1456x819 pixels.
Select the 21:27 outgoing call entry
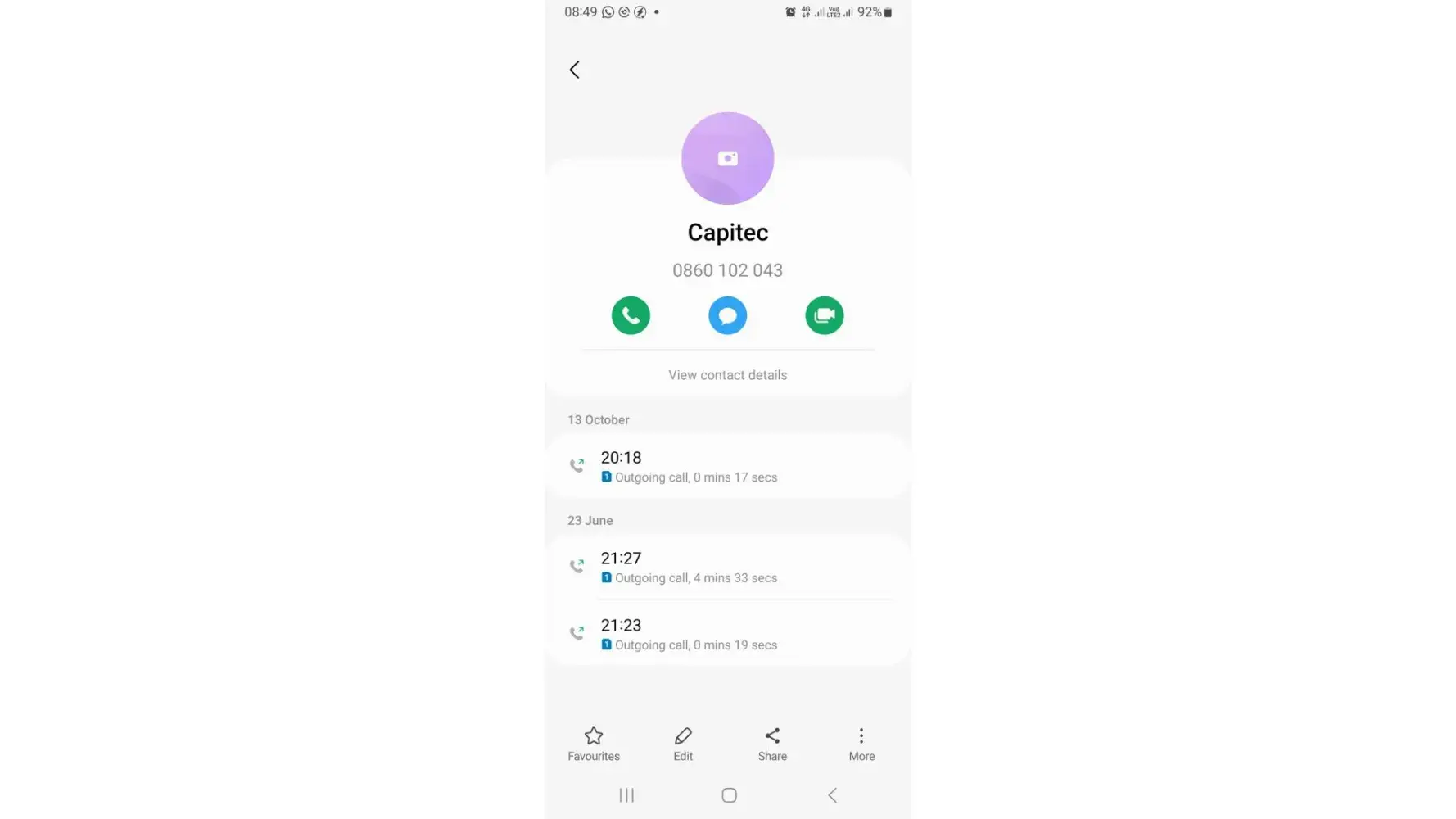pyautogui.click(x=727, y=567)
